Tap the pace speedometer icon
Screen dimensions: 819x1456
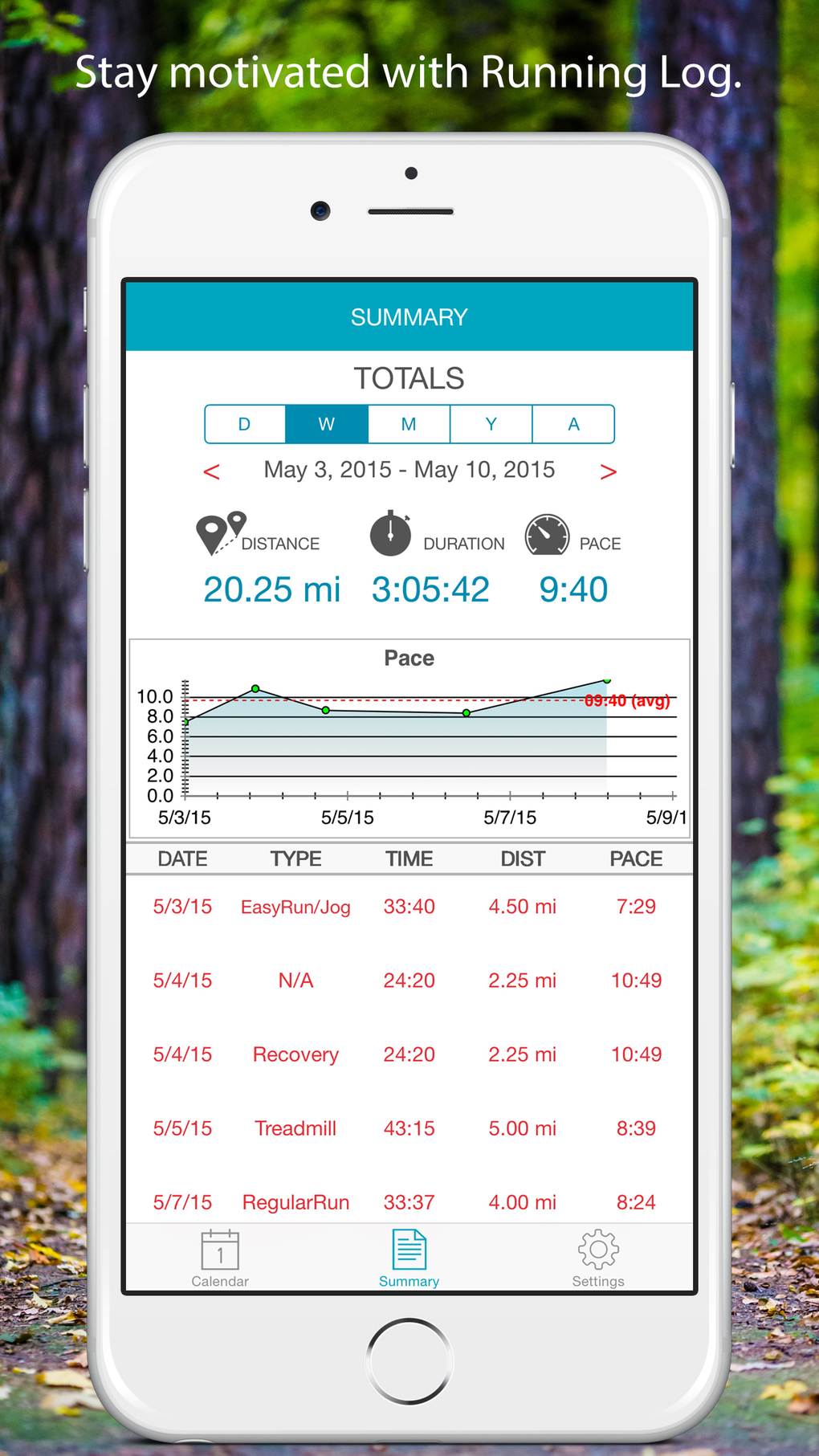click(x=547, y=532)
